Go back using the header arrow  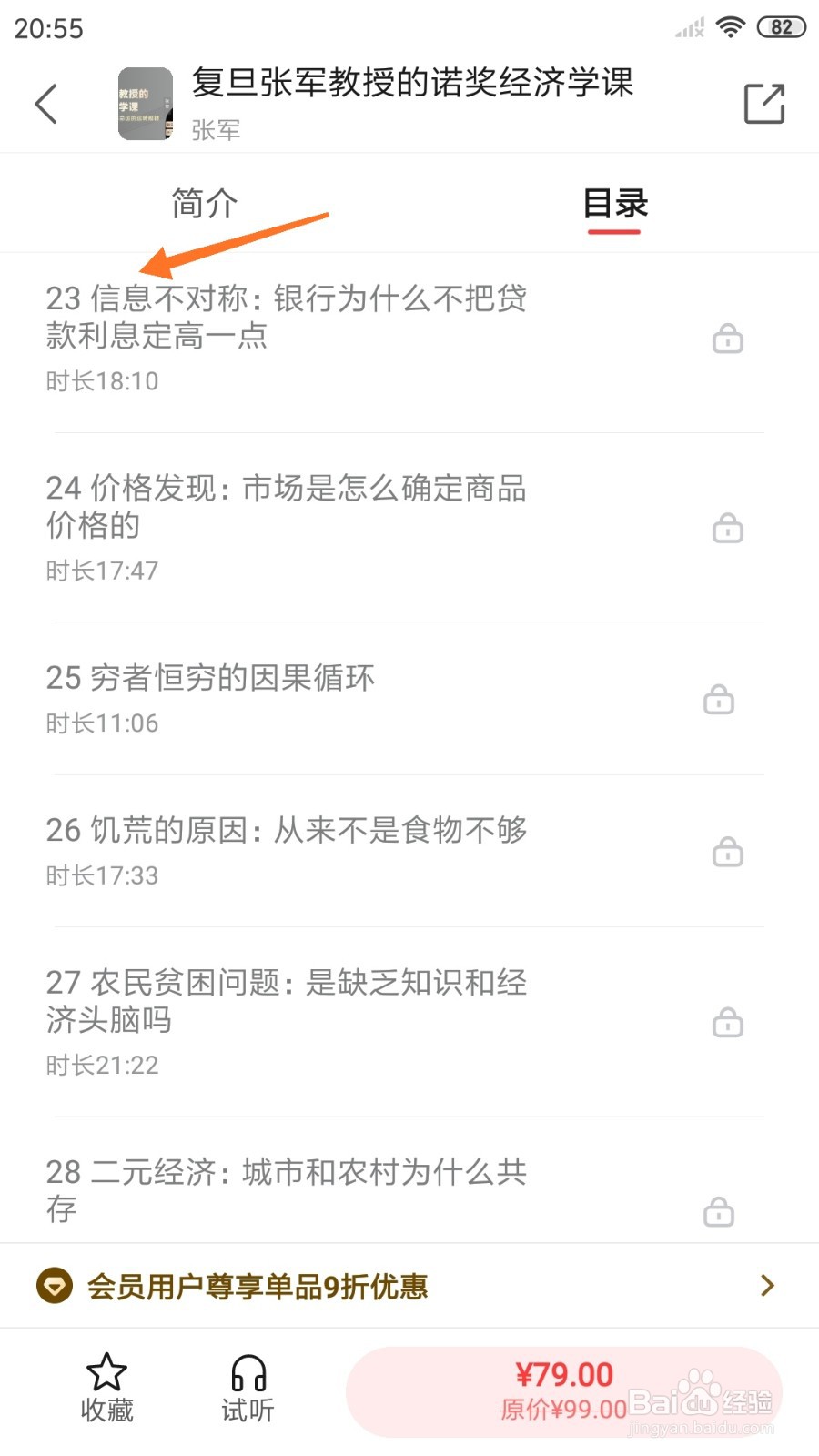coord(46,104)
